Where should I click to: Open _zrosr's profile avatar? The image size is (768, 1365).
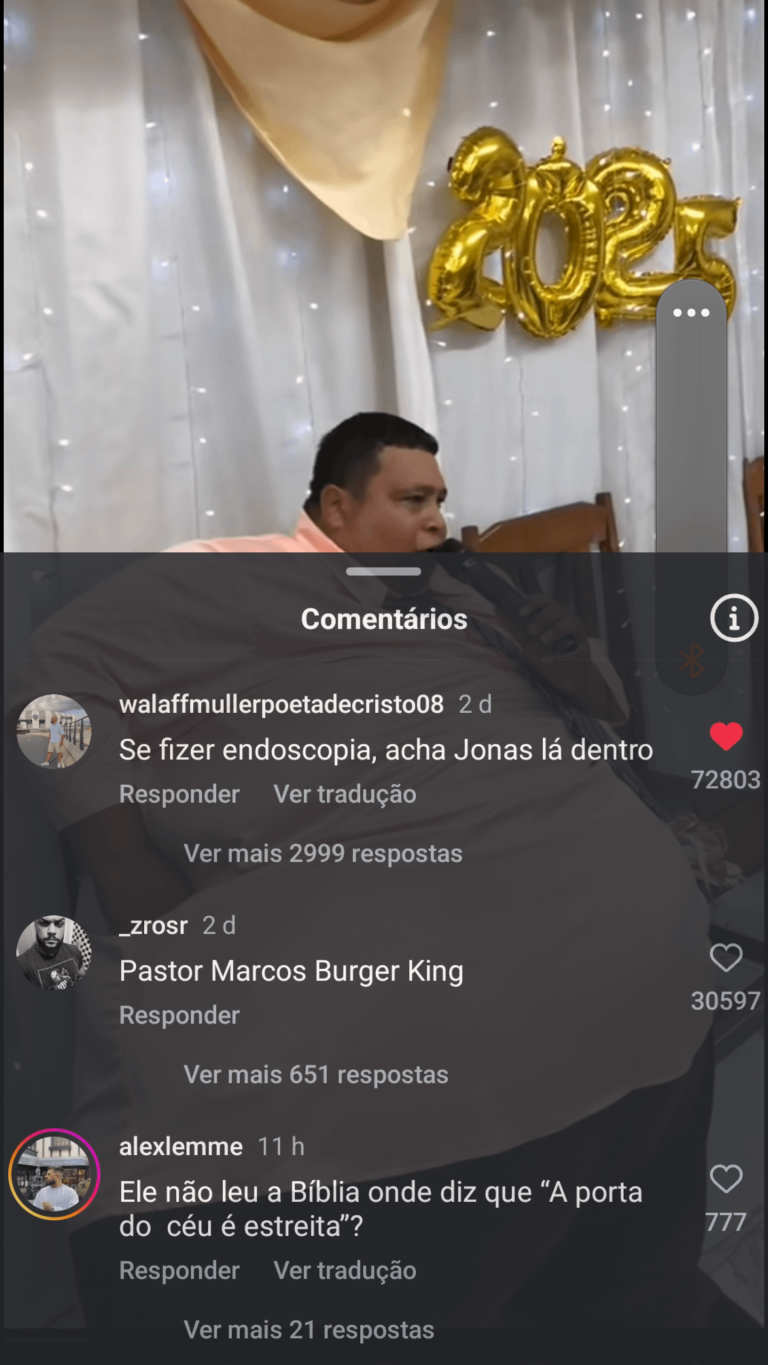[54, 952]
